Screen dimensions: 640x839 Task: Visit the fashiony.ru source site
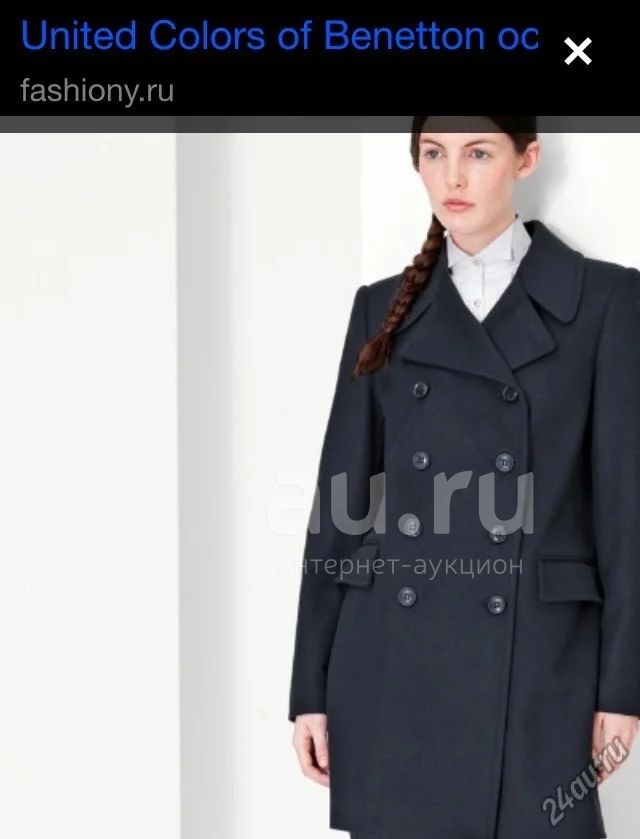click(97, 90)
